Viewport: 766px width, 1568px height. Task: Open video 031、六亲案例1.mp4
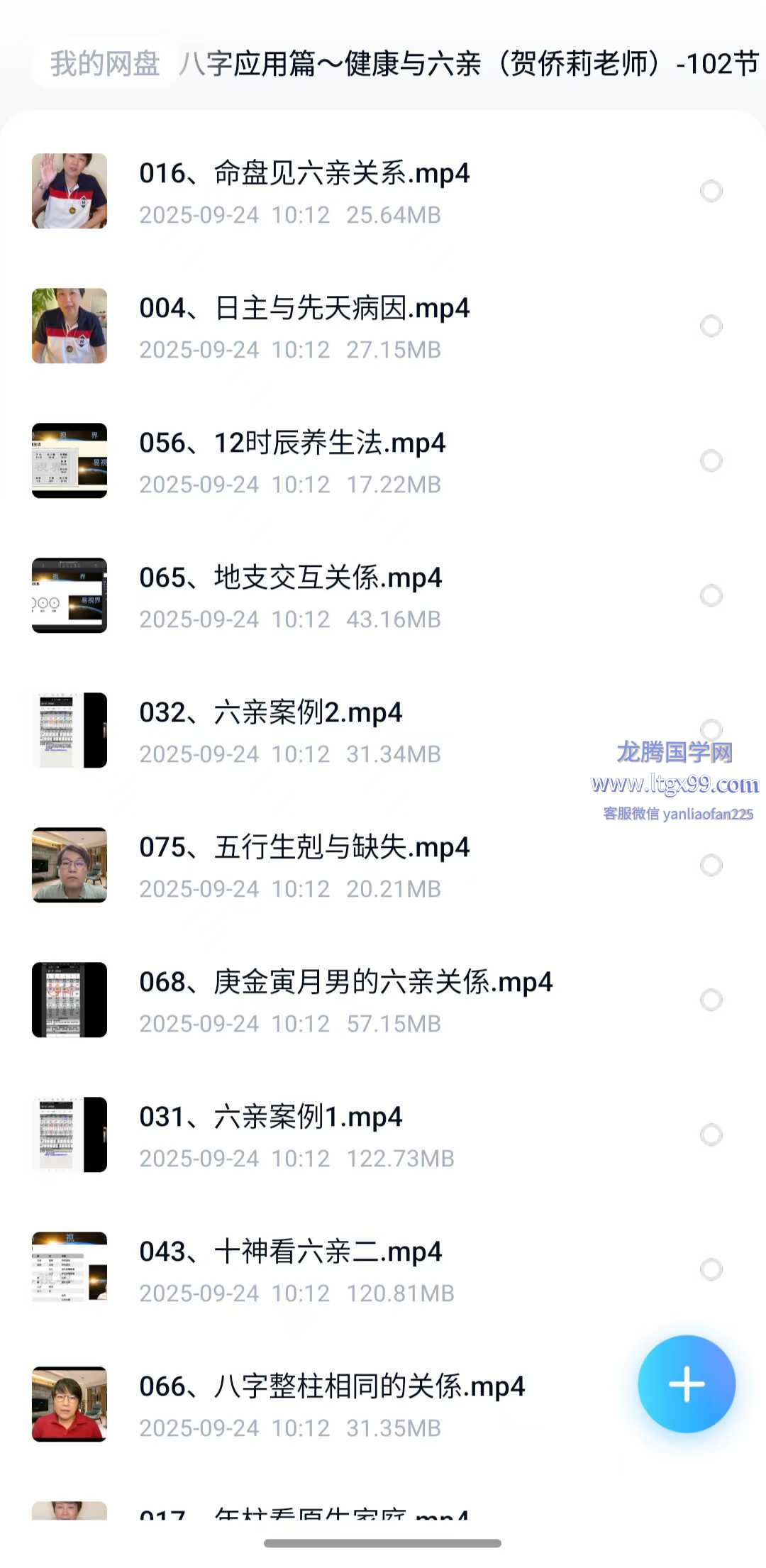coord(271,1117)
